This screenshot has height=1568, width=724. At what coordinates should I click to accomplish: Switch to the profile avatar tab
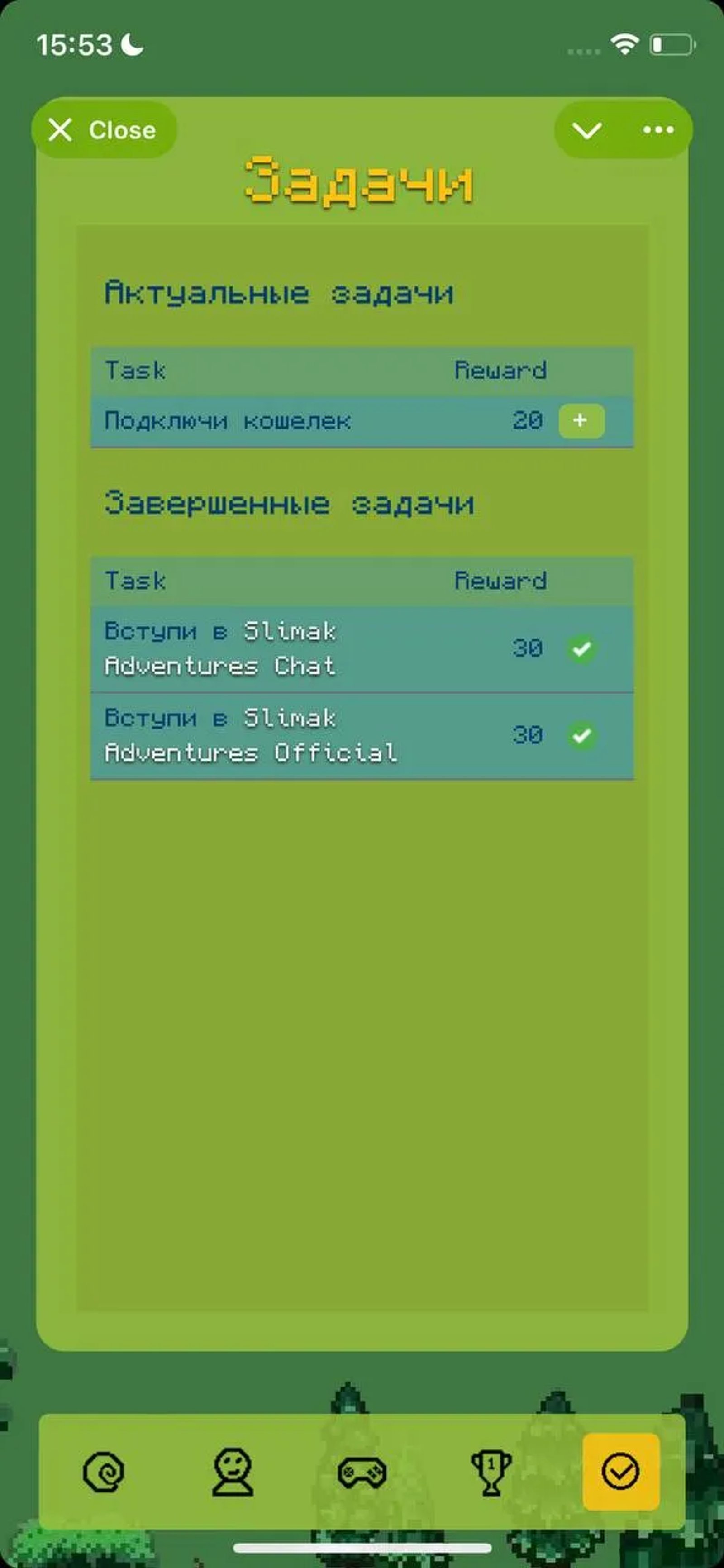tap(233, 1472)
